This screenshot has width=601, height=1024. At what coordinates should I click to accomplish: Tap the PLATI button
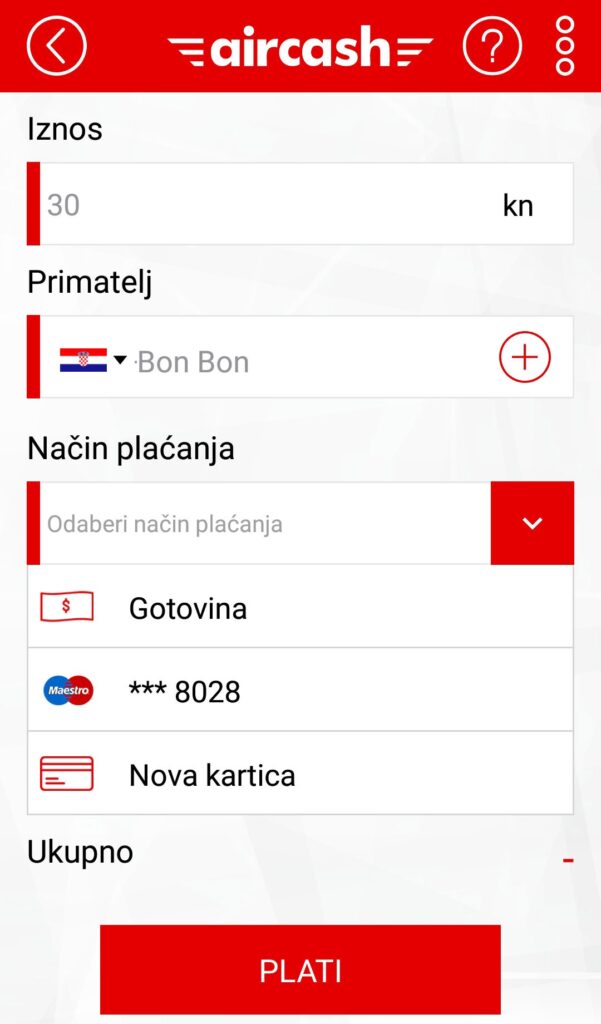pos(300,970)
